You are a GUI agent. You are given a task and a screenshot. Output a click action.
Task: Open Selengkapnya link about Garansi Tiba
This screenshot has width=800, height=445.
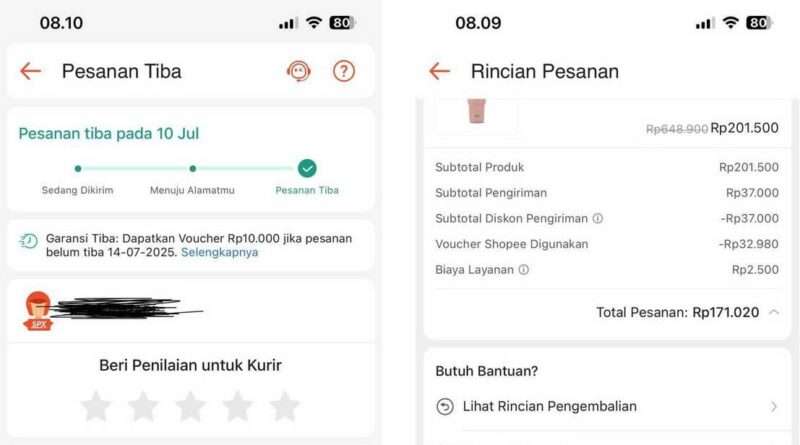tap(219, 253)
